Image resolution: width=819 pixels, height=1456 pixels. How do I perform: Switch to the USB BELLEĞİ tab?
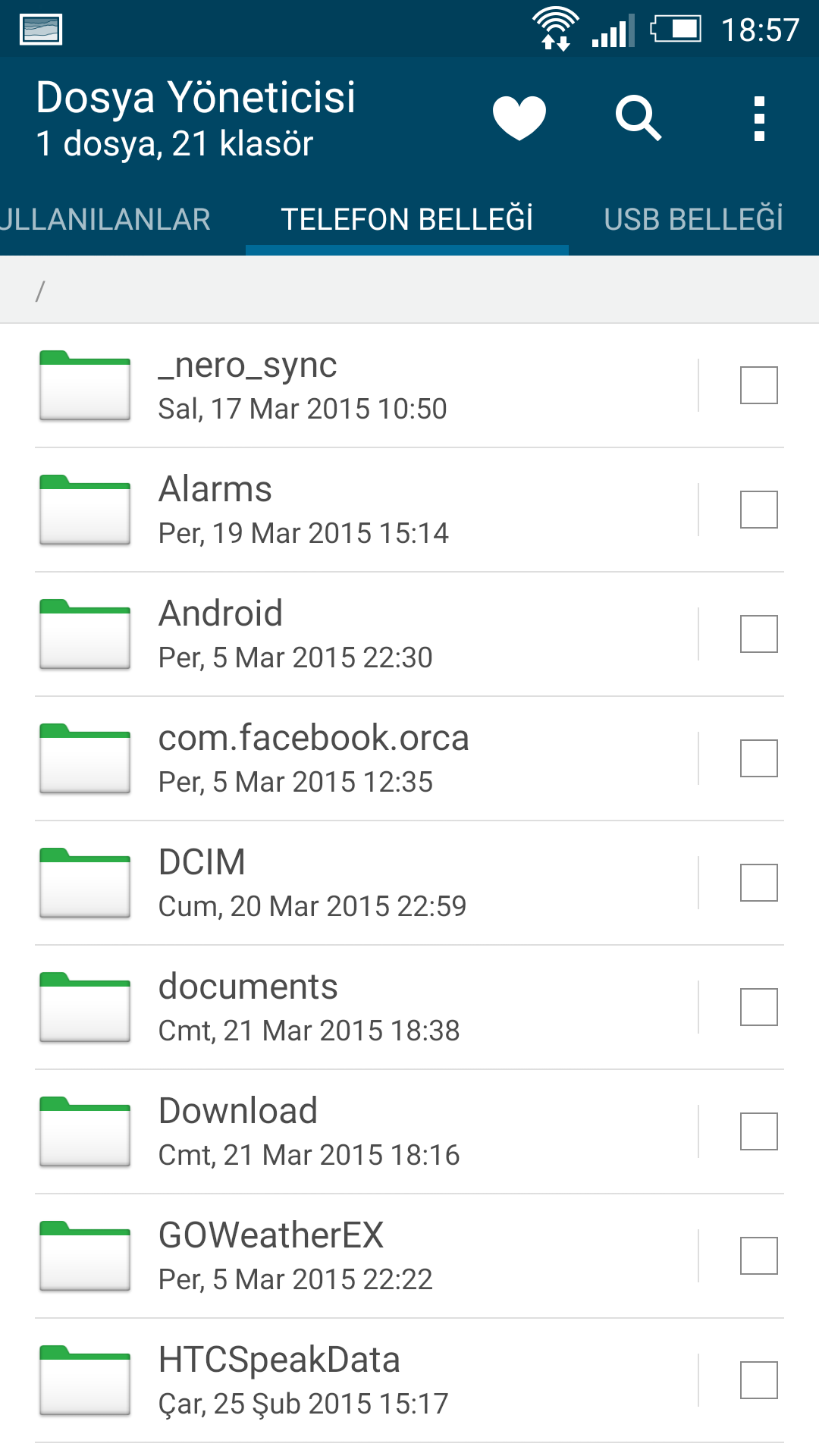click(x=693, y=219)
